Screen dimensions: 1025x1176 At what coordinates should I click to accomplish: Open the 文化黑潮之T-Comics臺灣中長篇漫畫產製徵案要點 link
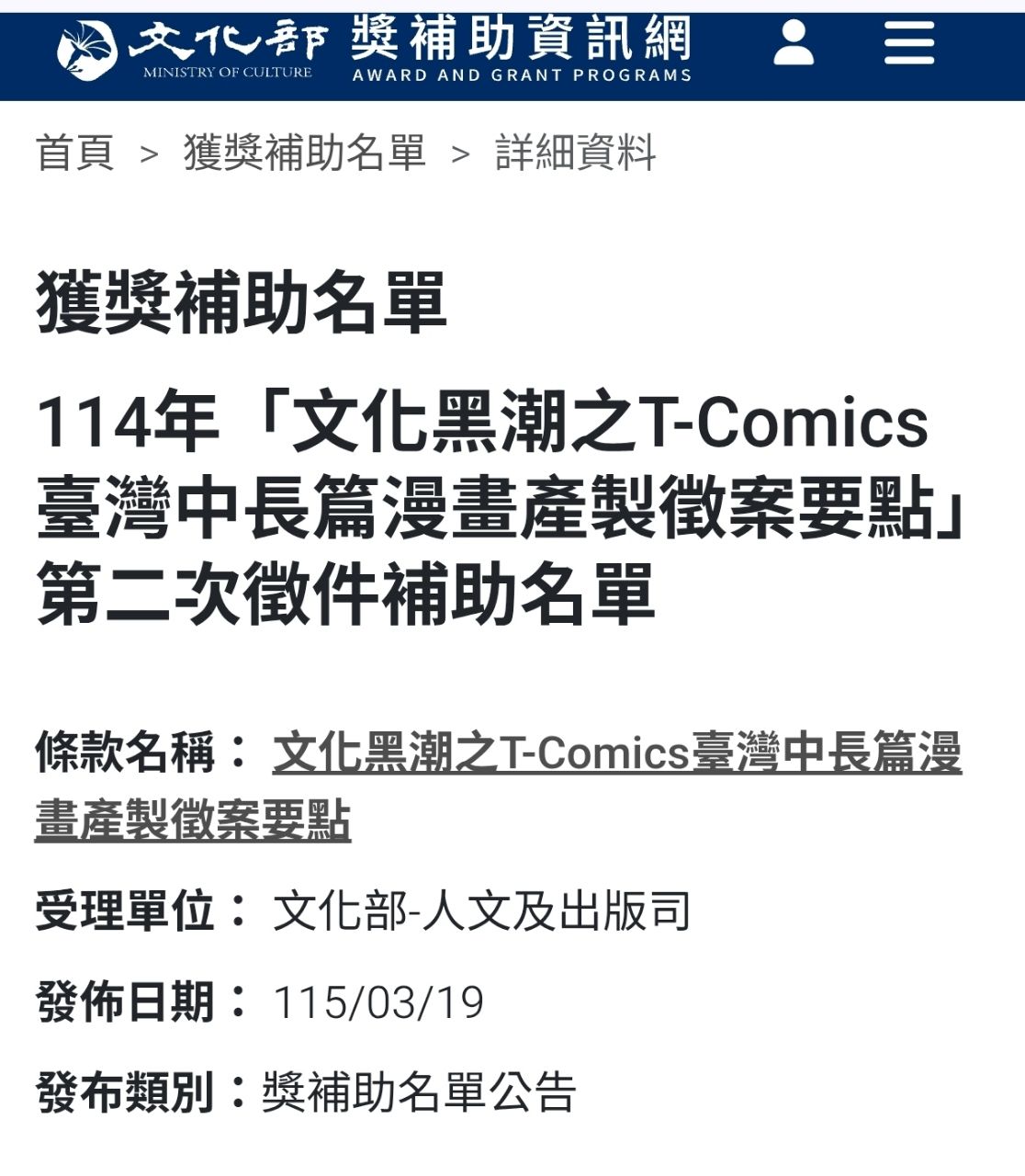point(615,753)
